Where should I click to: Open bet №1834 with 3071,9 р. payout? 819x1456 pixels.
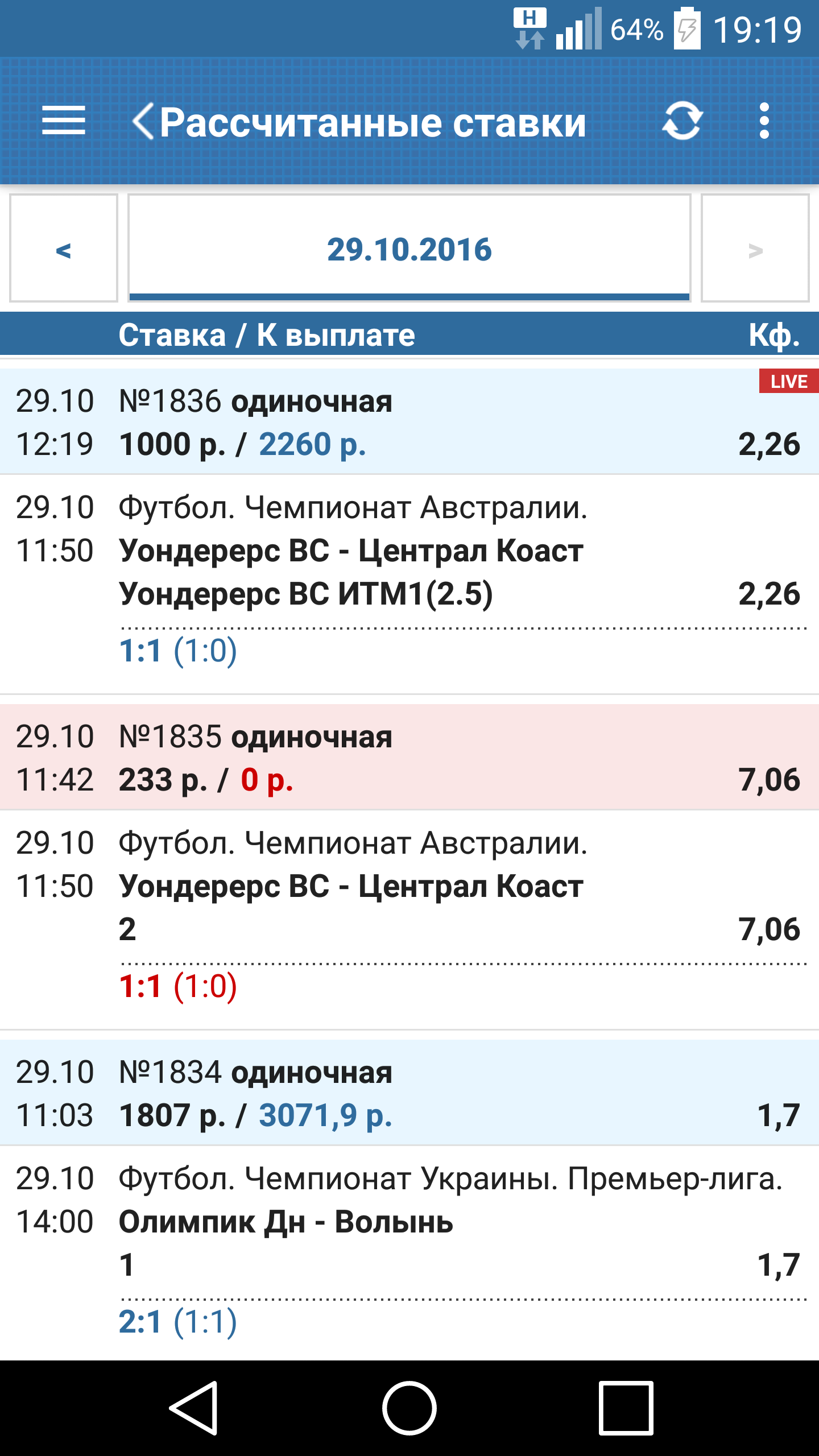[x=409, y=1093]
